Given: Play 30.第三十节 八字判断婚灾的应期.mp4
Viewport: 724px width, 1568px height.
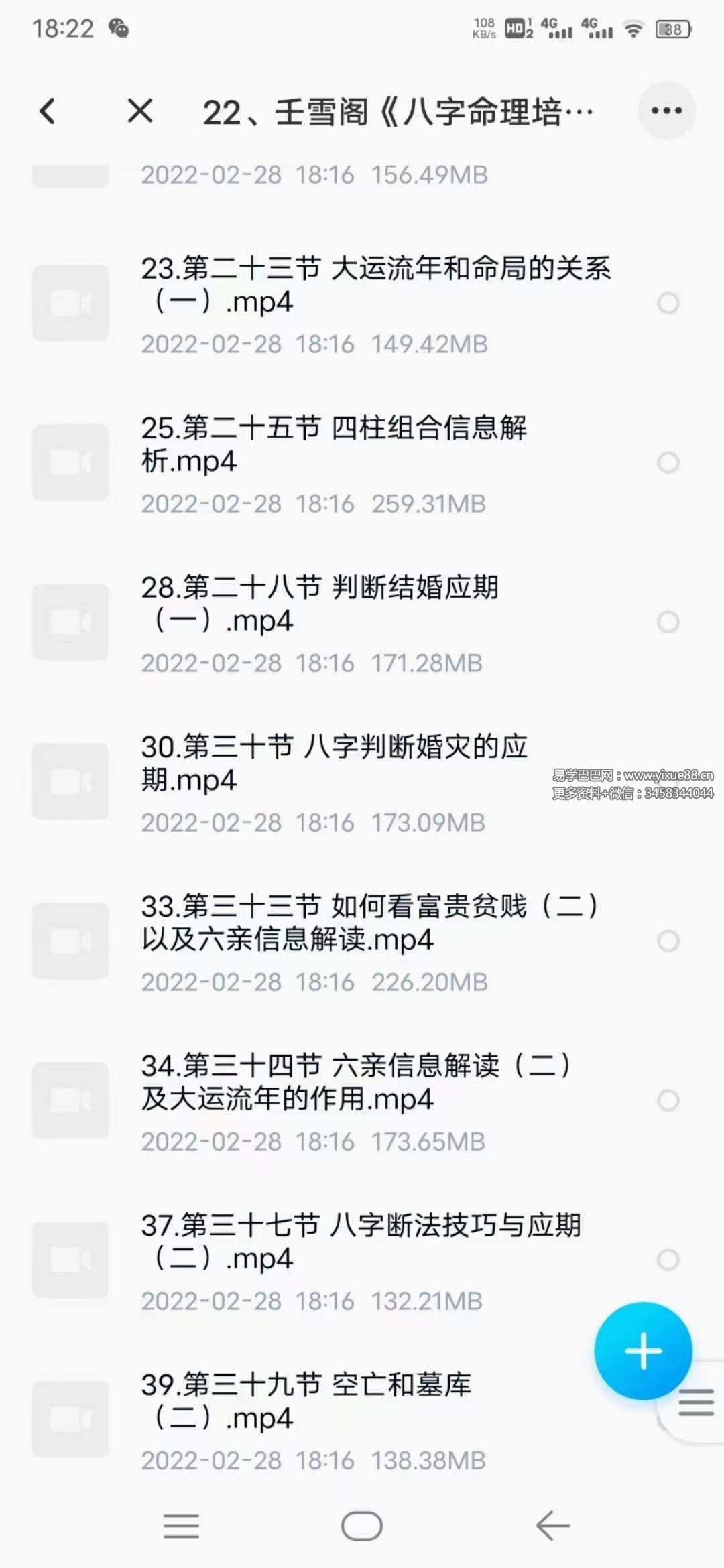Looking at the screenshot, I should (334, 763).
